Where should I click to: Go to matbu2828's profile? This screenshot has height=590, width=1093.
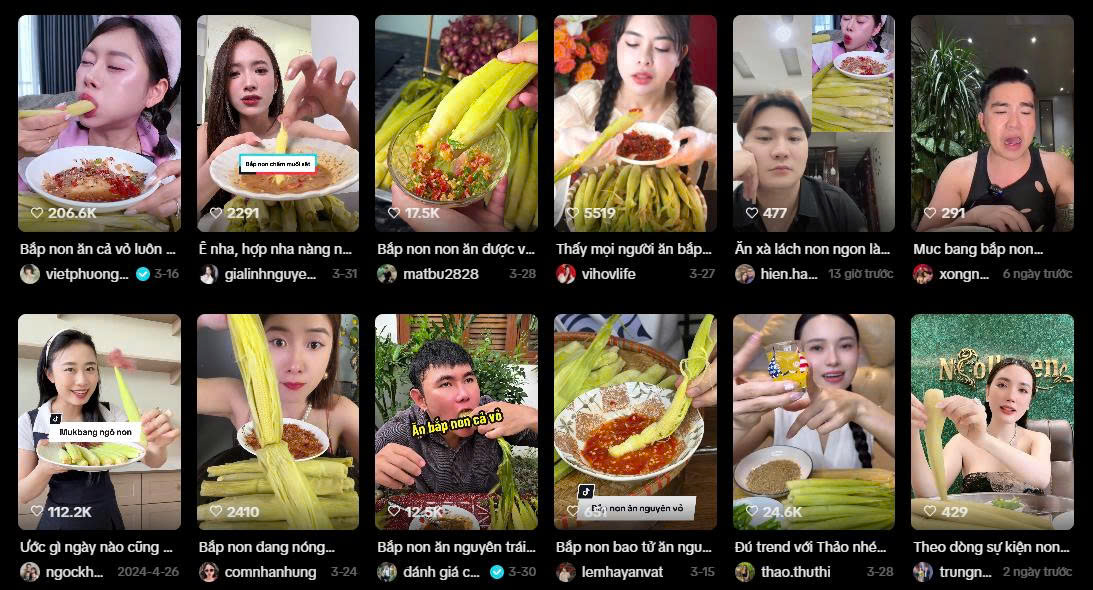point(440,274)
